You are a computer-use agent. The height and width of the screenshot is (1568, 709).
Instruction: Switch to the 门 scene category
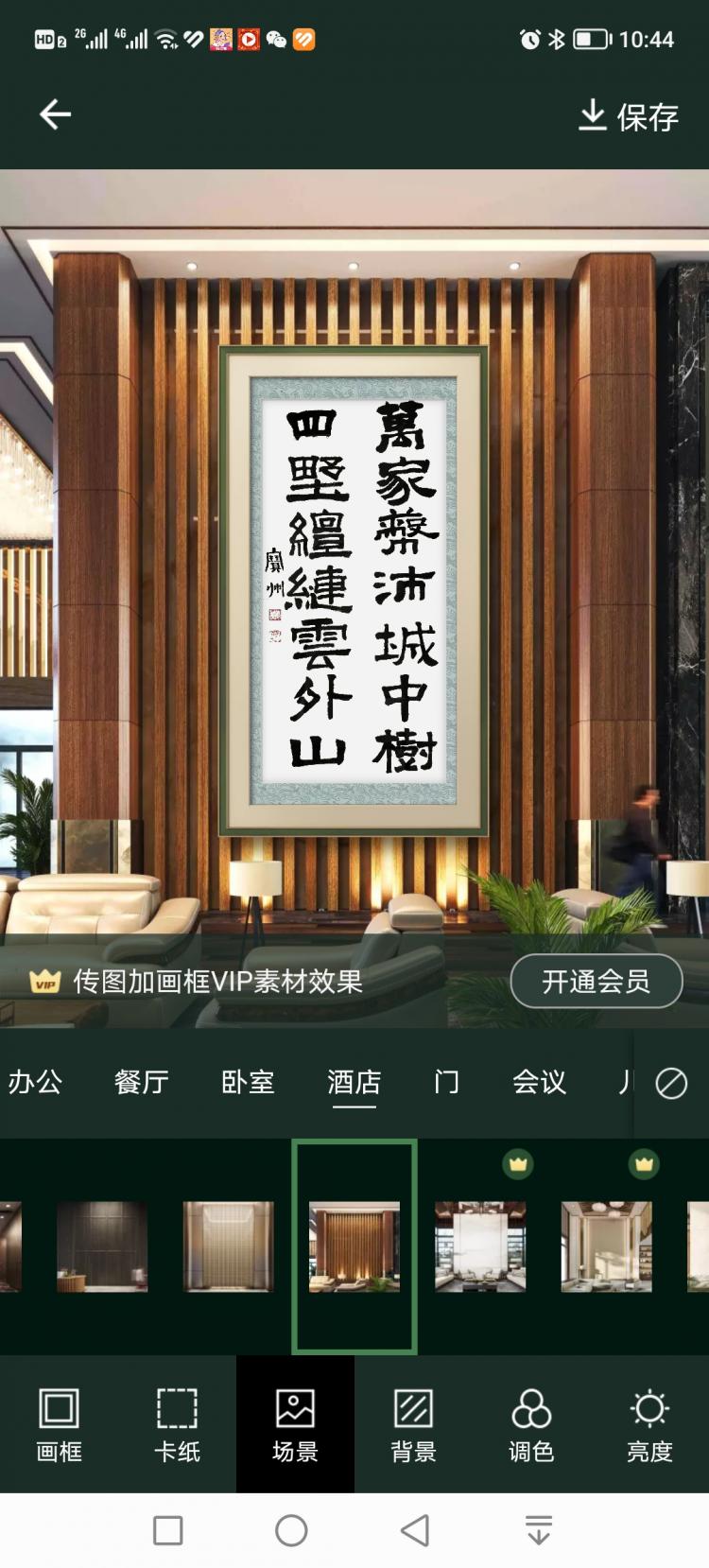tap(446, 1082)
